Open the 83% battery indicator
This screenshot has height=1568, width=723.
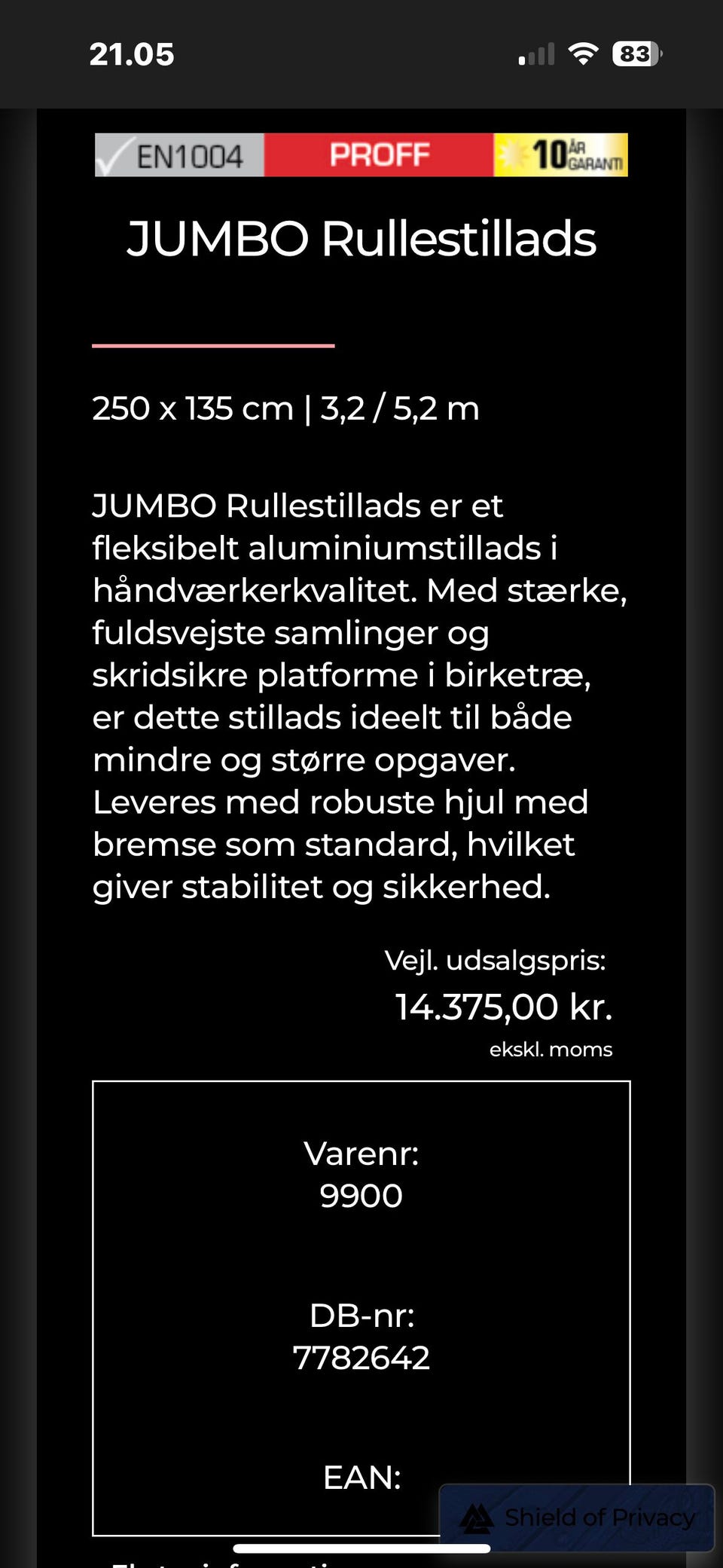pyautogui.click(x=635, y=53)
